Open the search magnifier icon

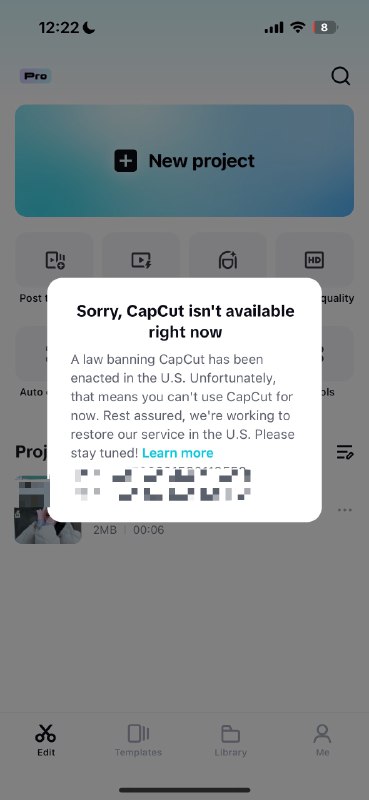click(x=340, y=76)
